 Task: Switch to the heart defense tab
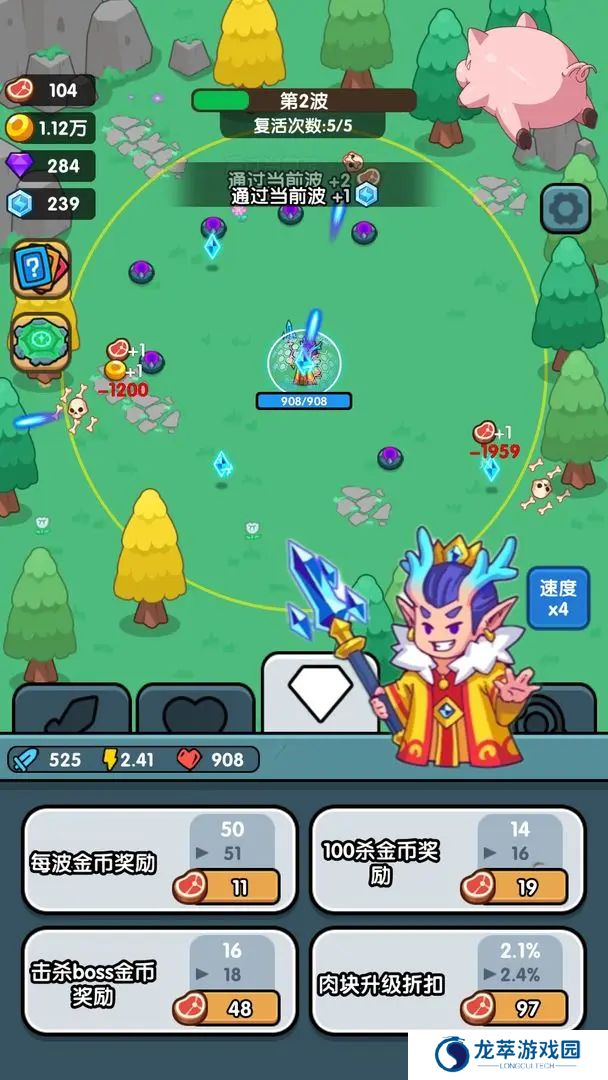coord(195,712)
